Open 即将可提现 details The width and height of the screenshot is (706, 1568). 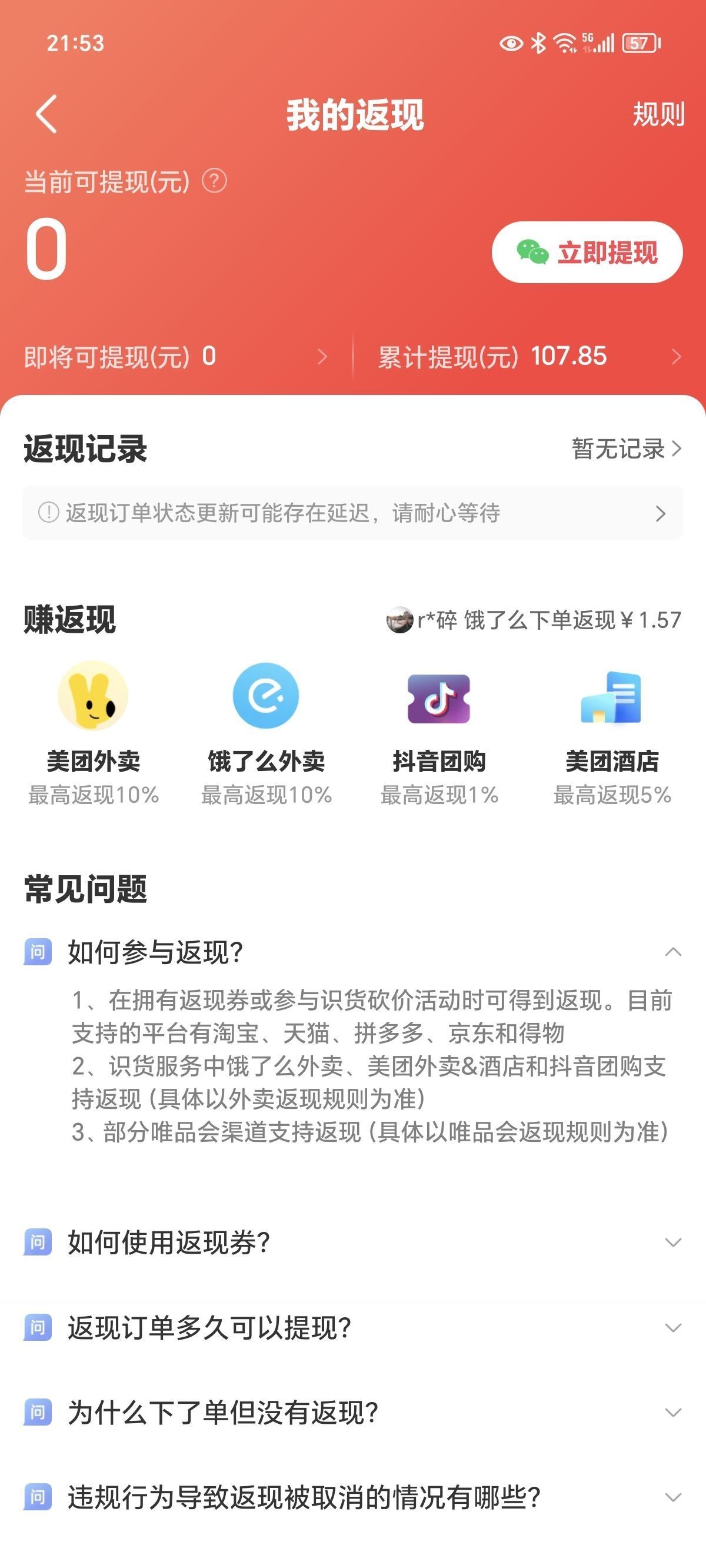[x=175, y=357]
